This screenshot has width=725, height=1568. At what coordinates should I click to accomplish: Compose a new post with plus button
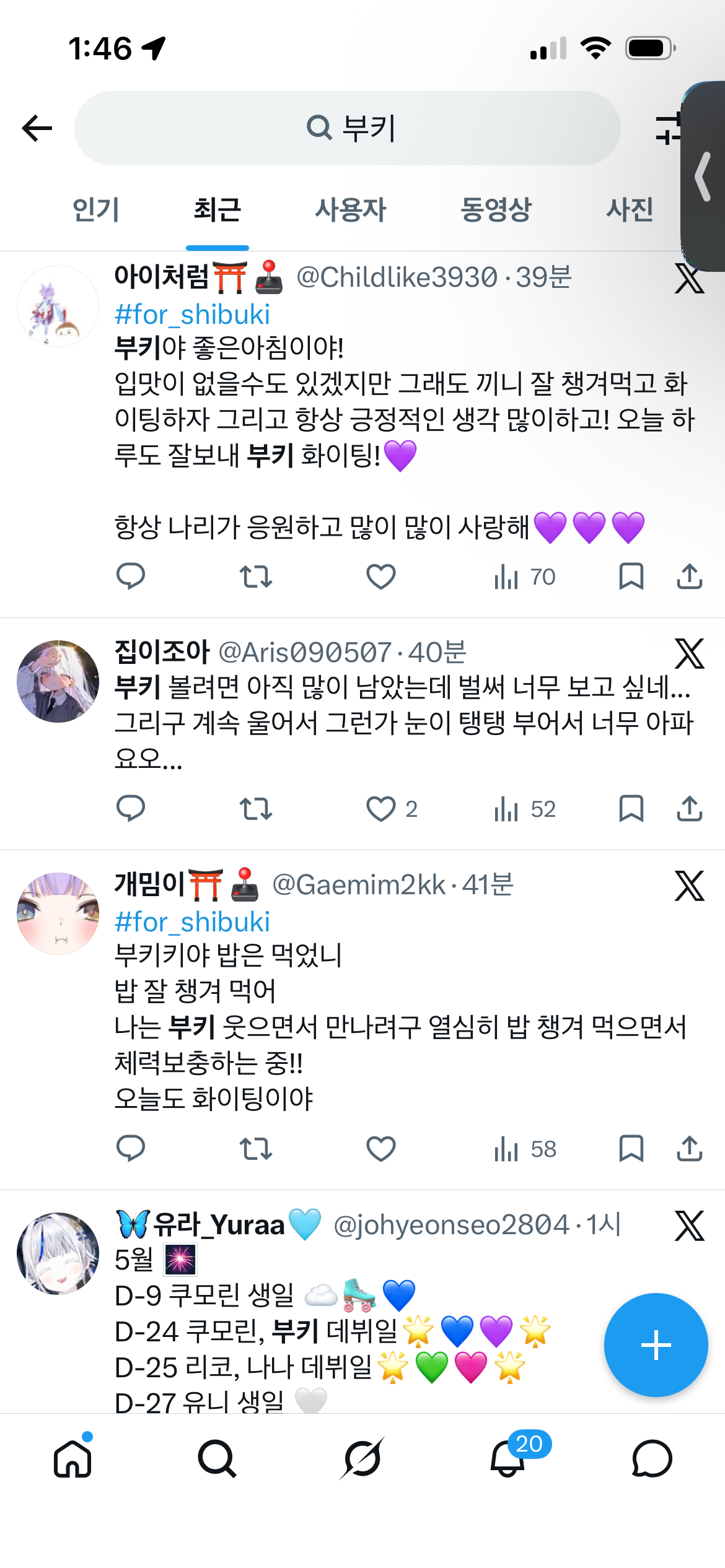[x=656, y=1345]
